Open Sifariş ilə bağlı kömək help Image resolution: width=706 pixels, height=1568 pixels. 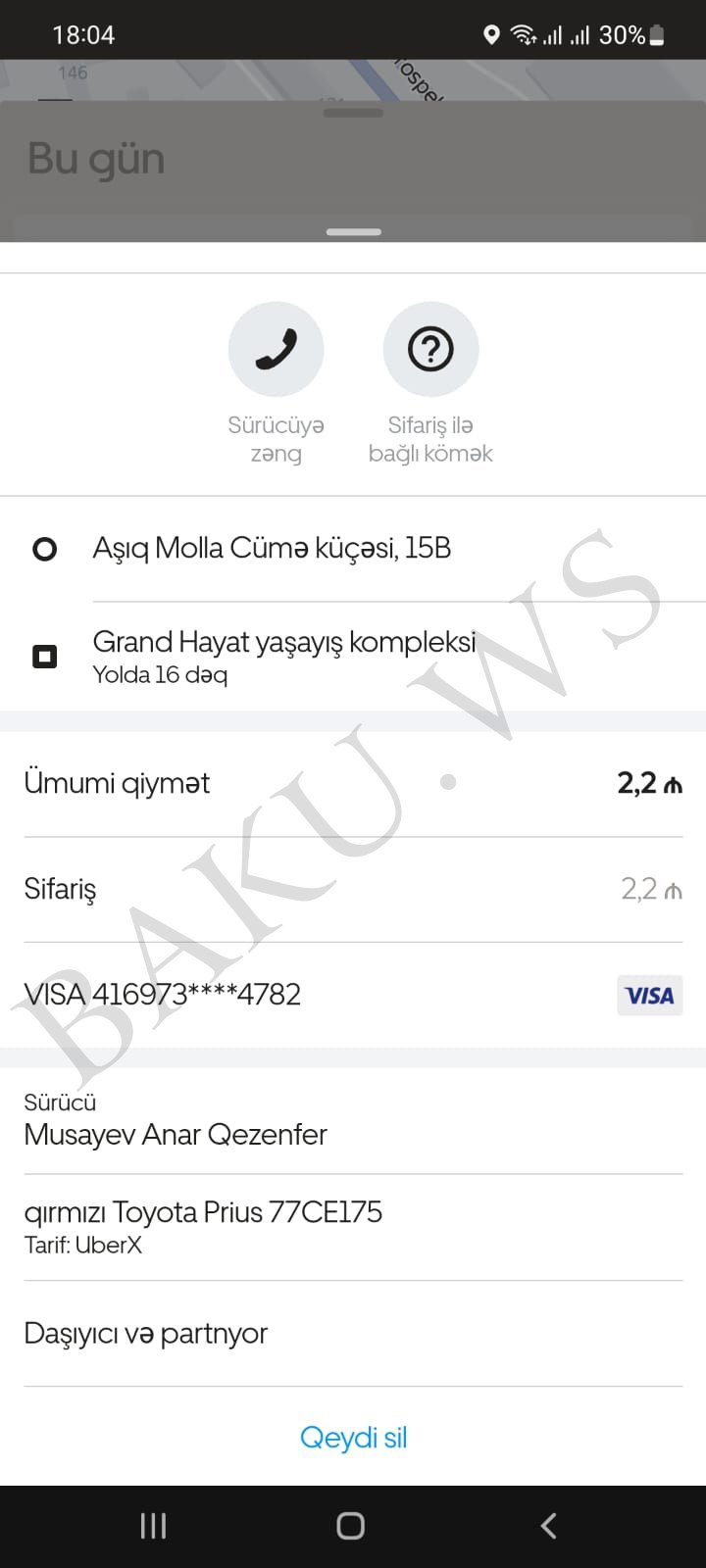430,351
